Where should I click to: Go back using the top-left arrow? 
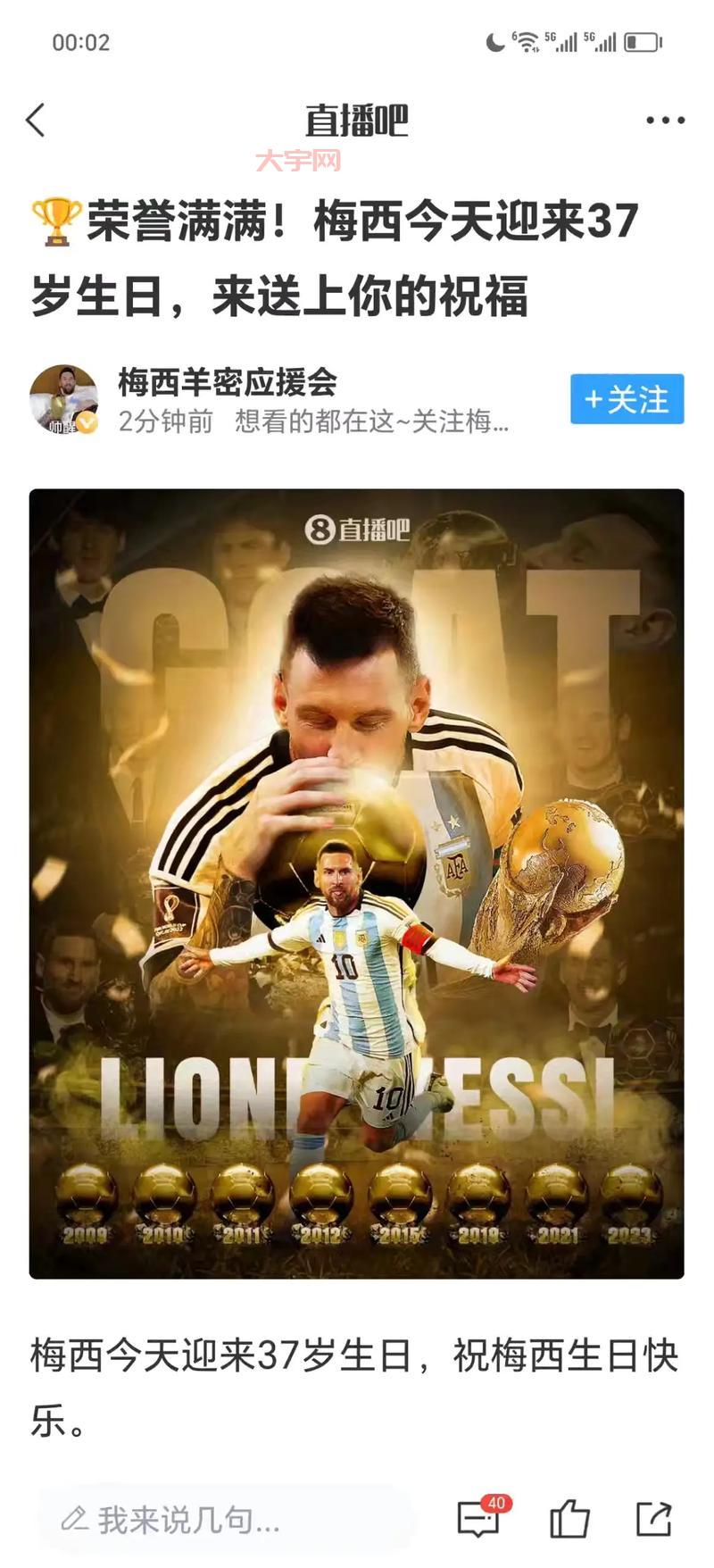36,120
